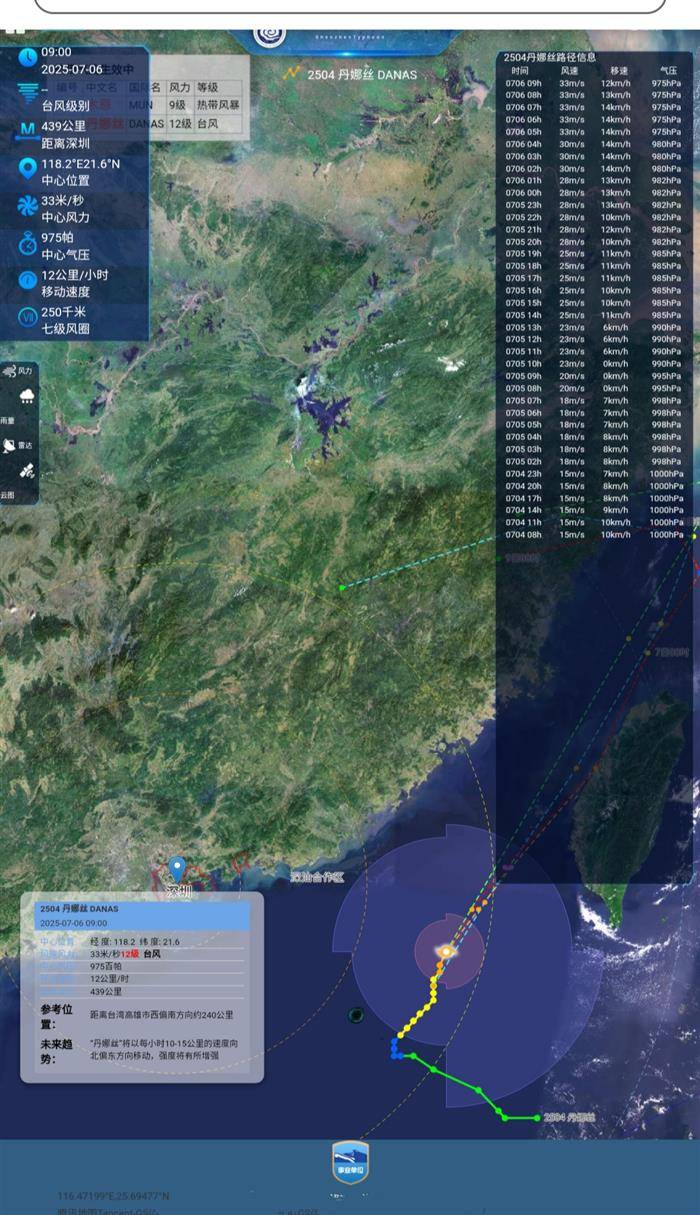
Task: Select the 0706 09h row in path info
Action: pos(596,83)
